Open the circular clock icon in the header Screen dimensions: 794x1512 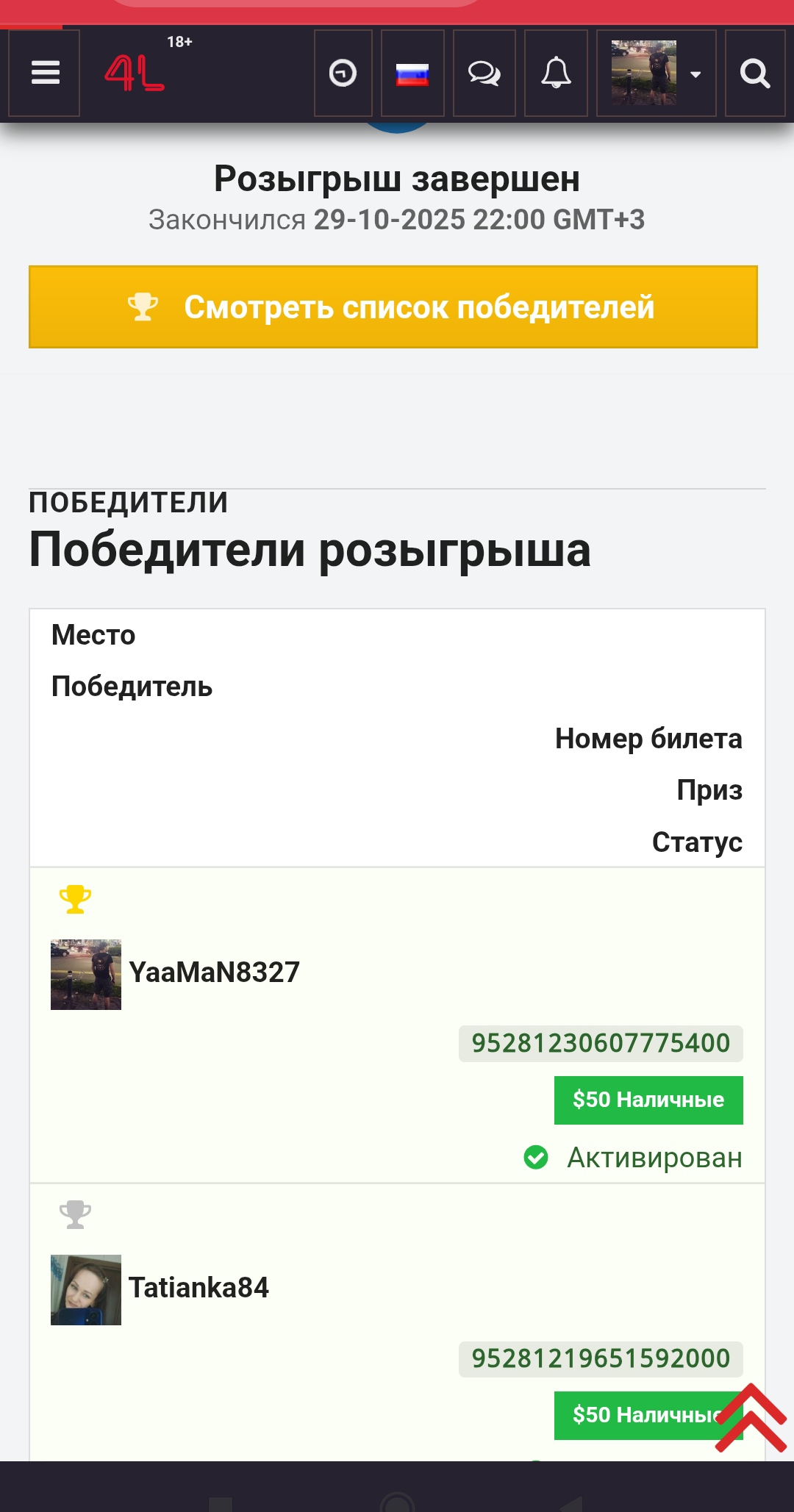point(343,74)
